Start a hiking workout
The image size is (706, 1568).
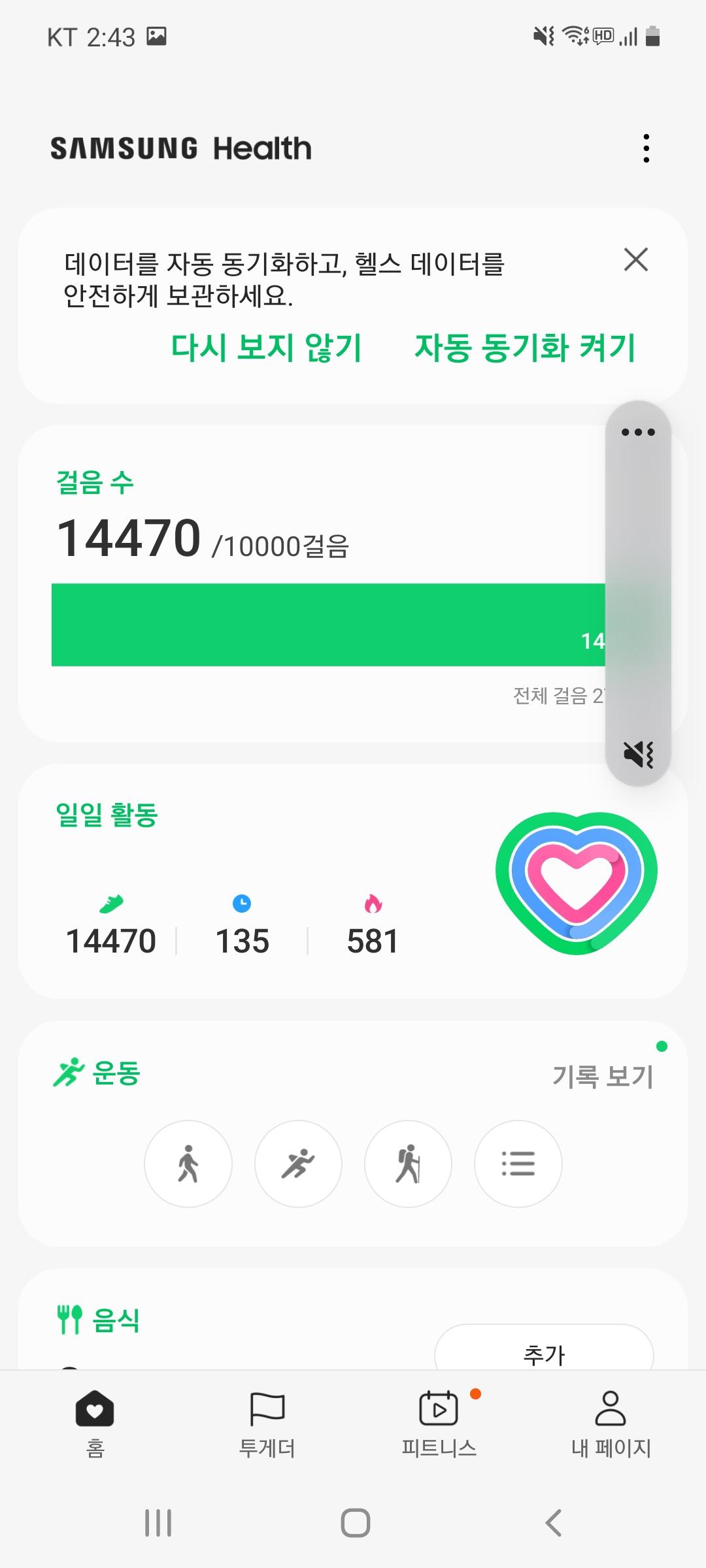(408, 1164)
